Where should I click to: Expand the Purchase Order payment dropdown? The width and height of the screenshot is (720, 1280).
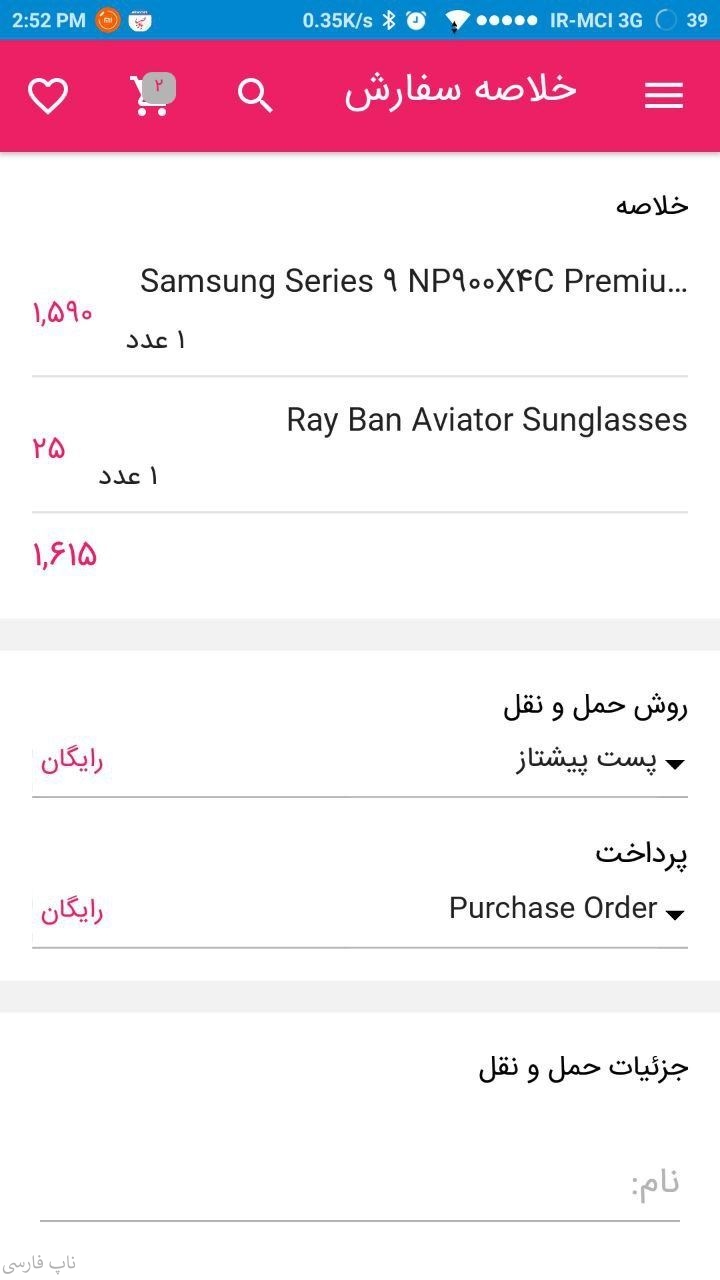(566, 910)
